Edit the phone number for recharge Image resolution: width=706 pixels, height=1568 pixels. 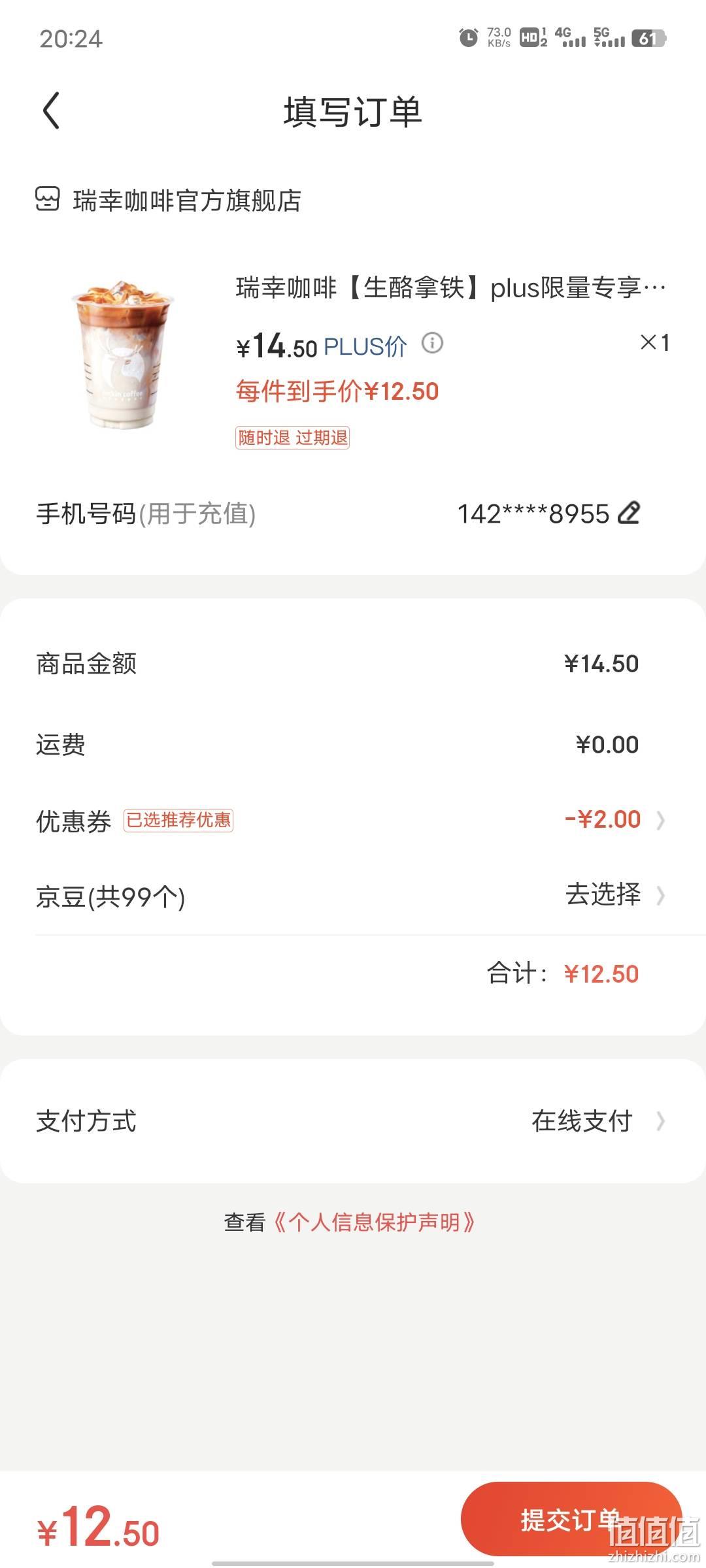coord(629,514)
